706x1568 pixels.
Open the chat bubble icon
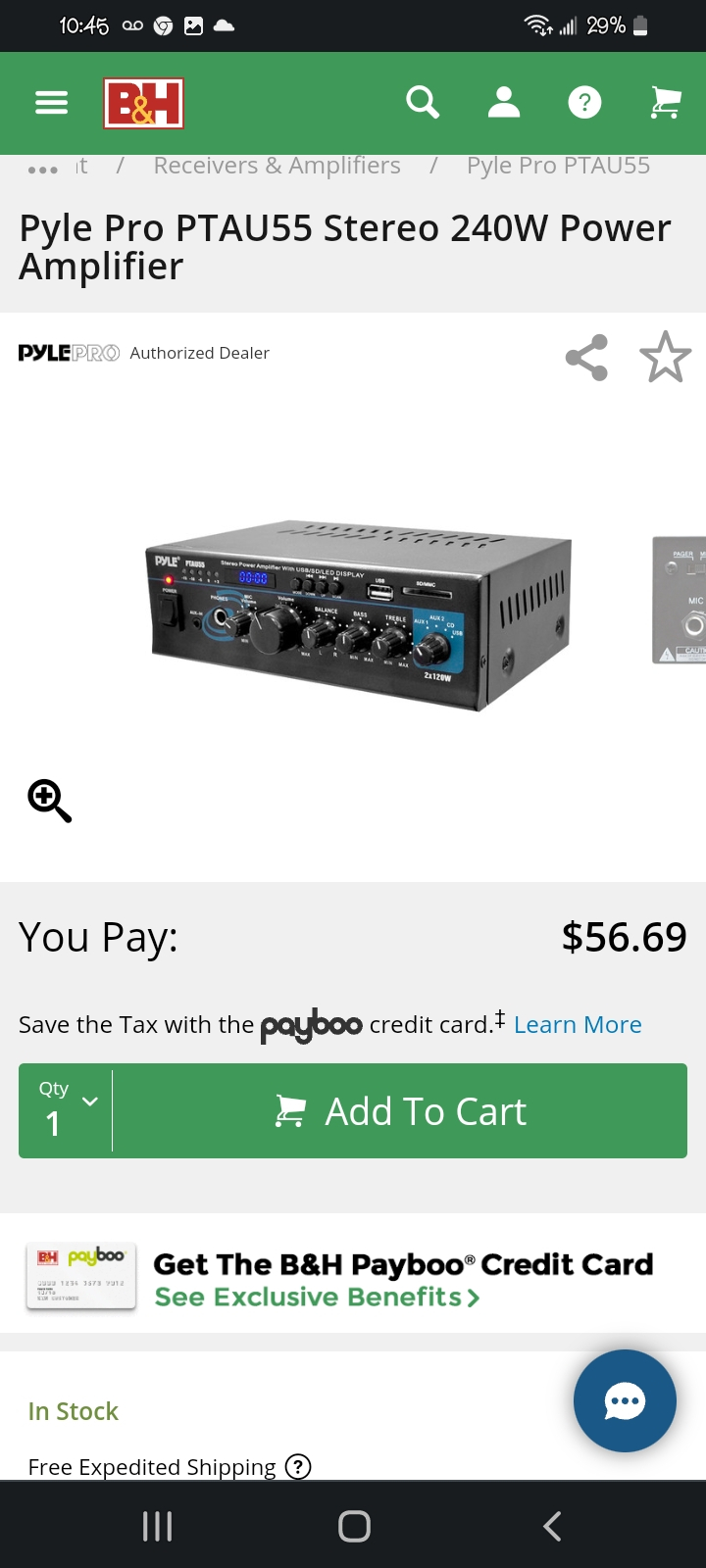625,1400
